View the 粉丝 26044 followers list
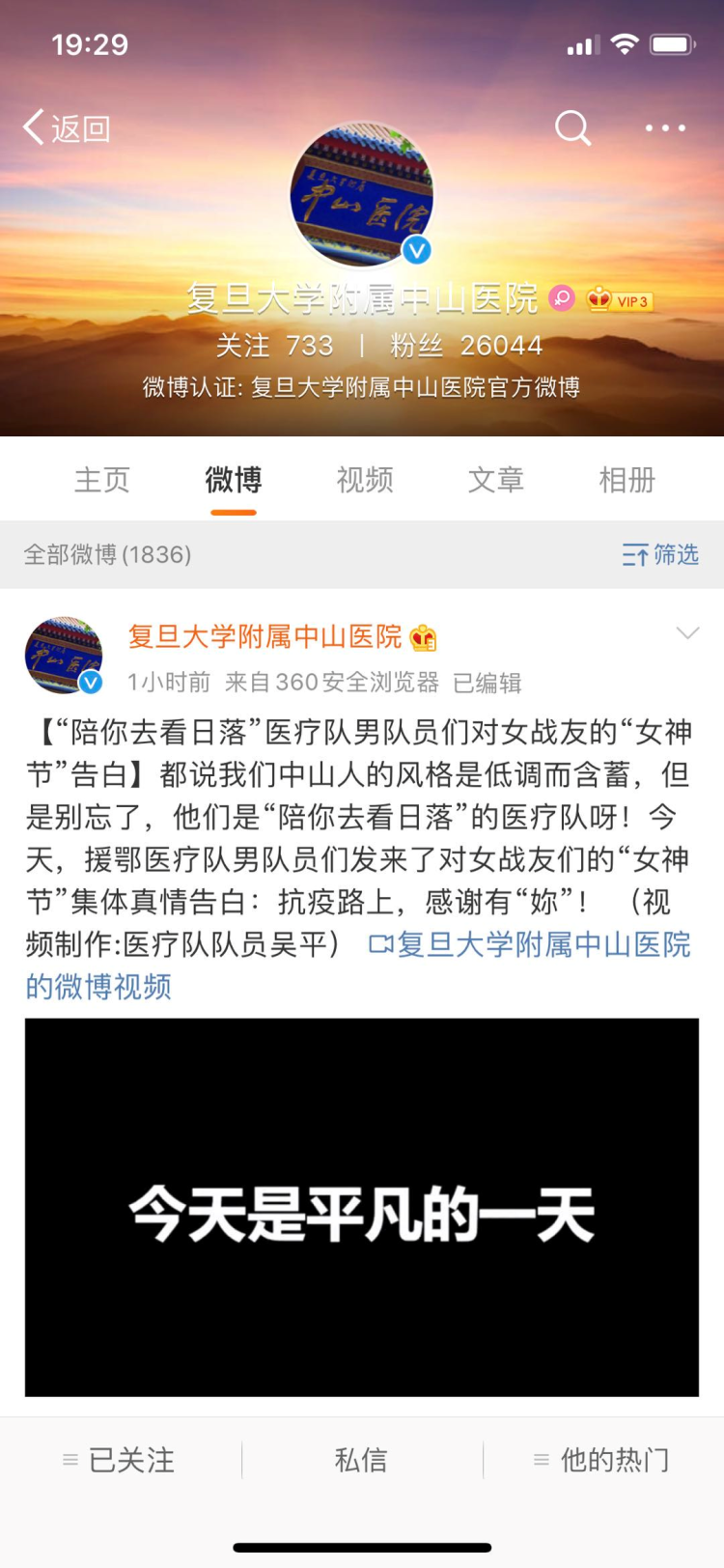The width and height of the screenshot is (724, 1568). coord(466,346)
